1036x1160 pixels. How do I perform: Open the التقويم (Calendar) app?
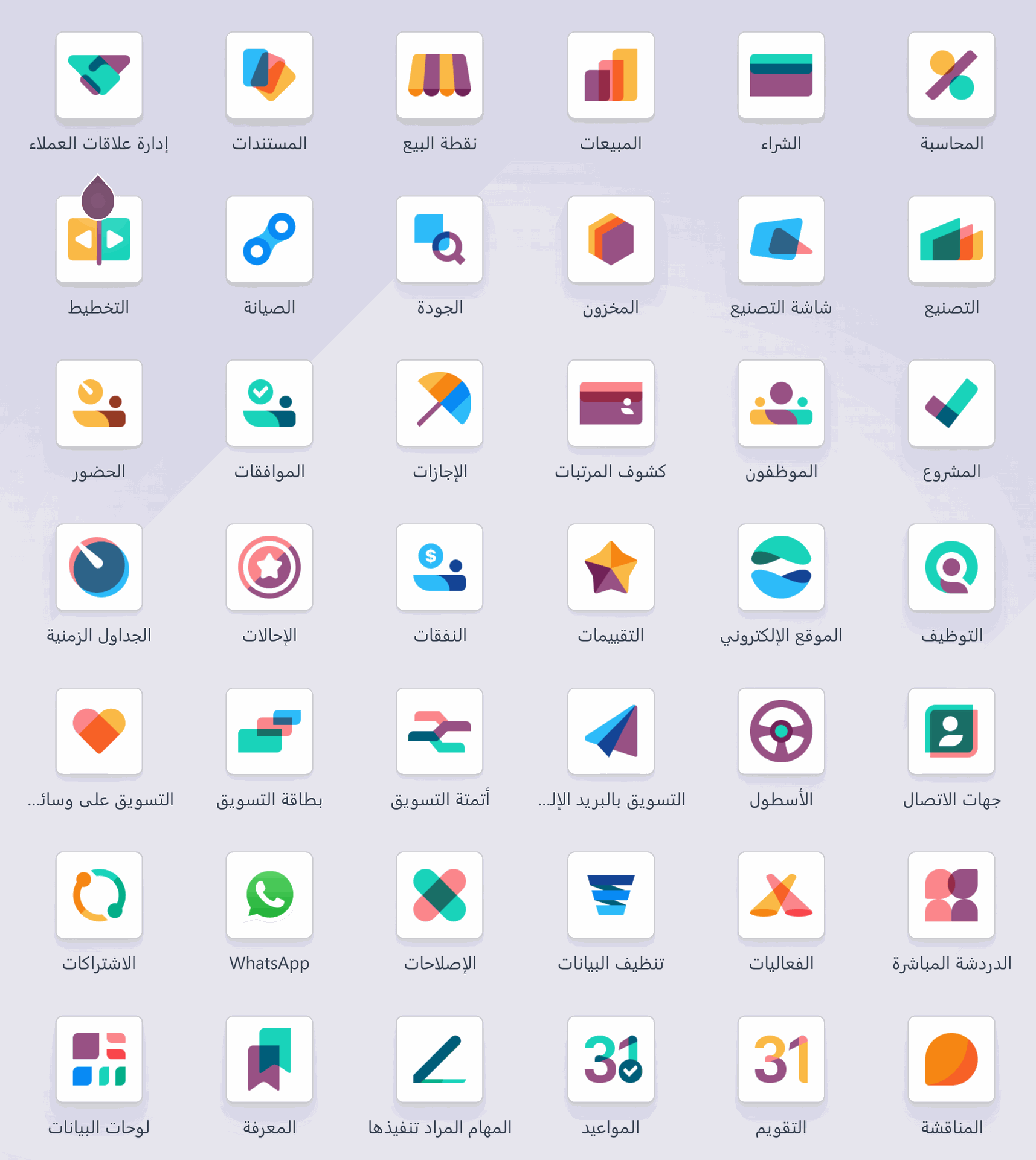click(x=780, y=1059)
